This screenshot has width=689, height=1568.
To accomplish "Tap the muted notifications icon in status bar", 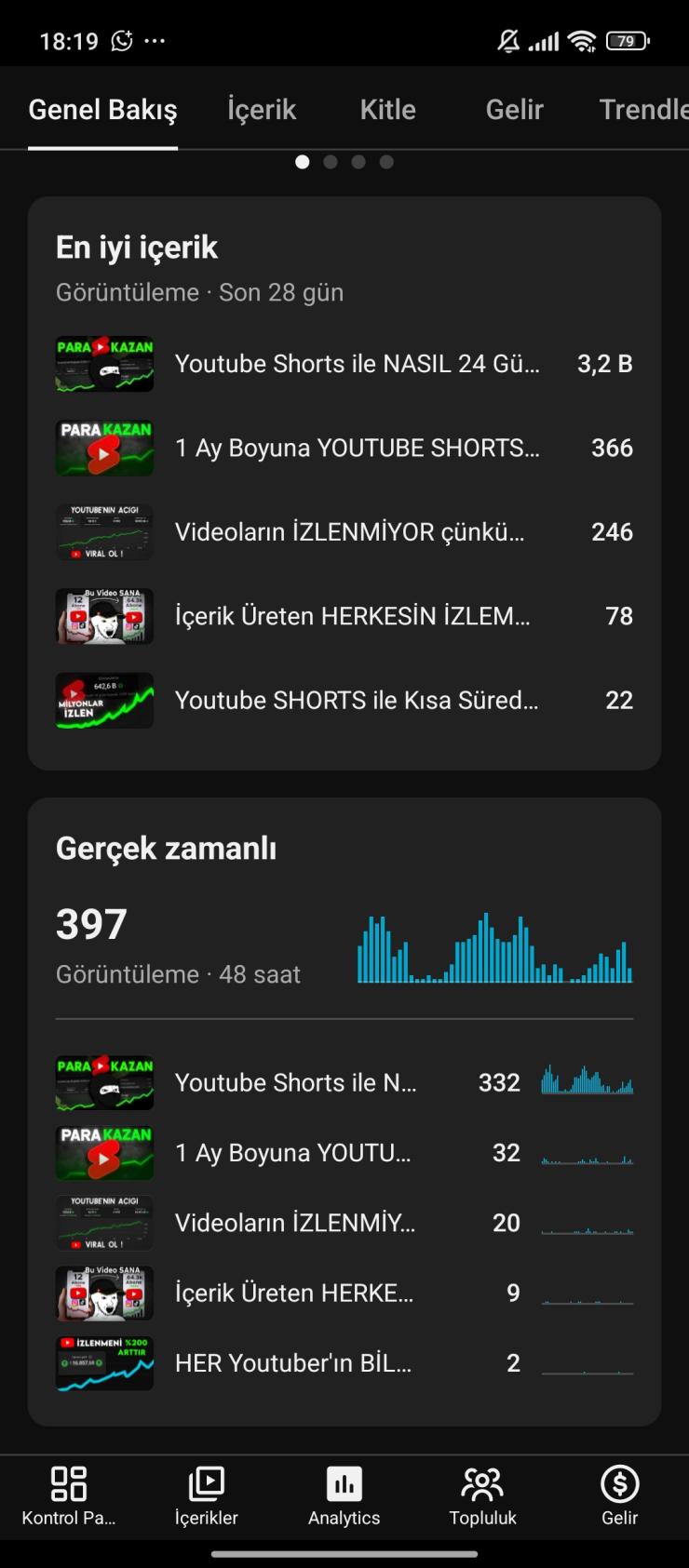I will point(508,41).
